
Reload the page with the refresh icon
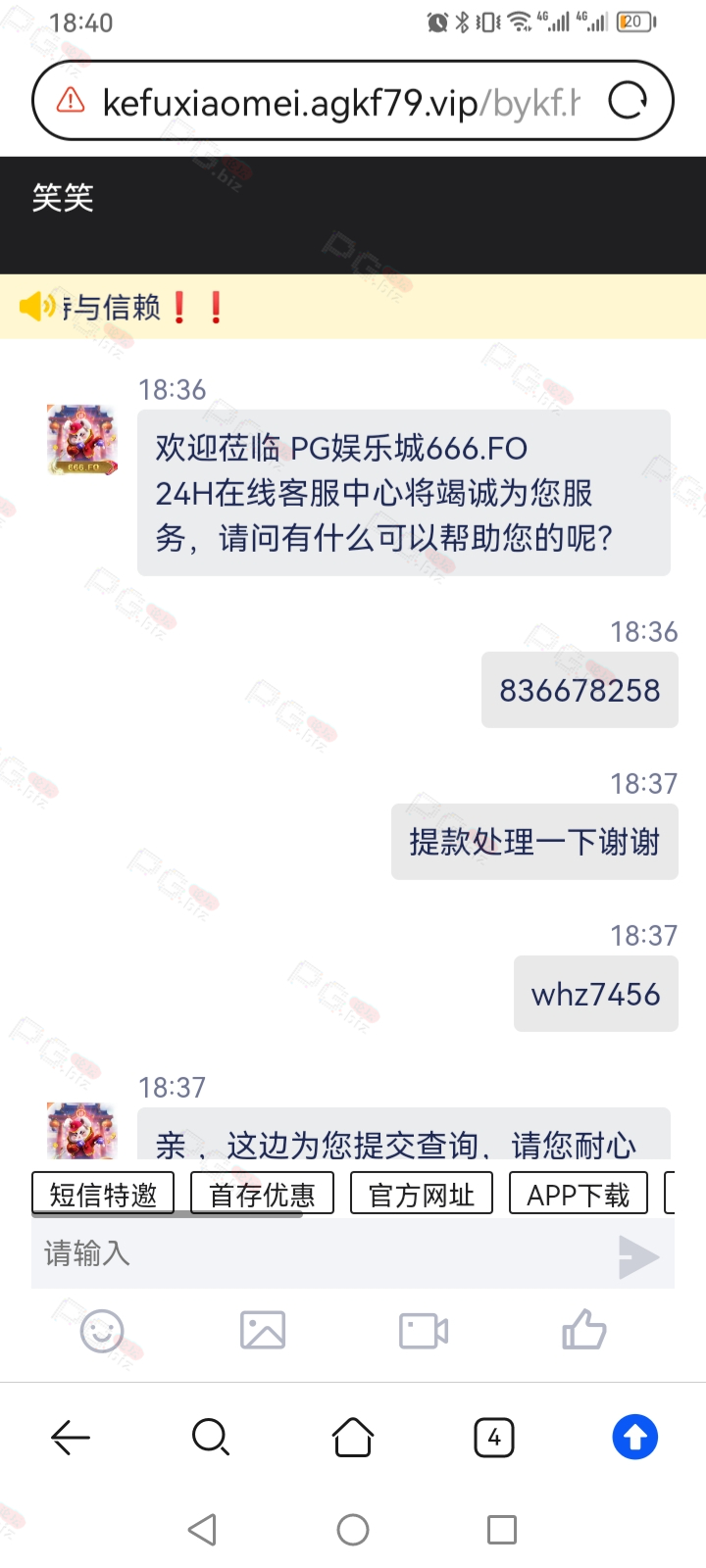[x=628, y=100]
